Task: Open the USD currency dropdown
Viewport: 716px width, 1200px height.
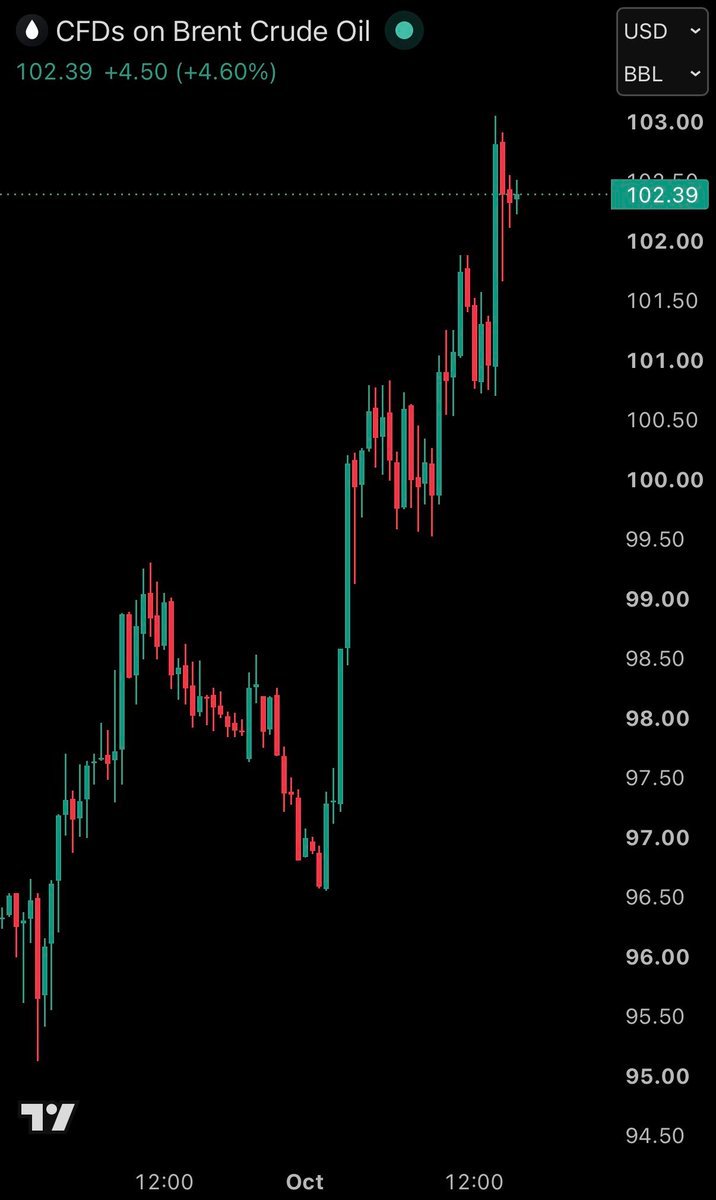Action: (x=662, y=31)
